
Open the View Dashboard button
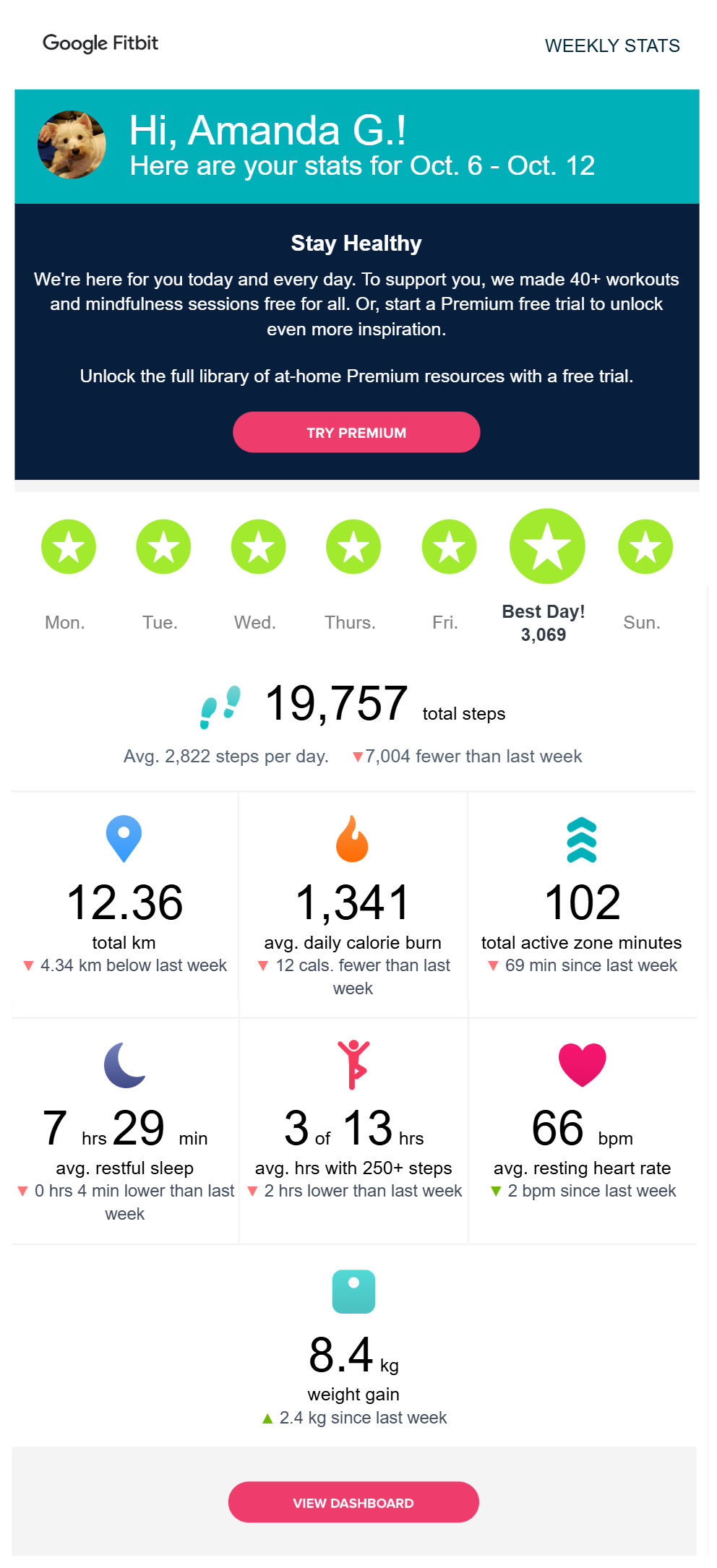click(x=353, y=1502)
